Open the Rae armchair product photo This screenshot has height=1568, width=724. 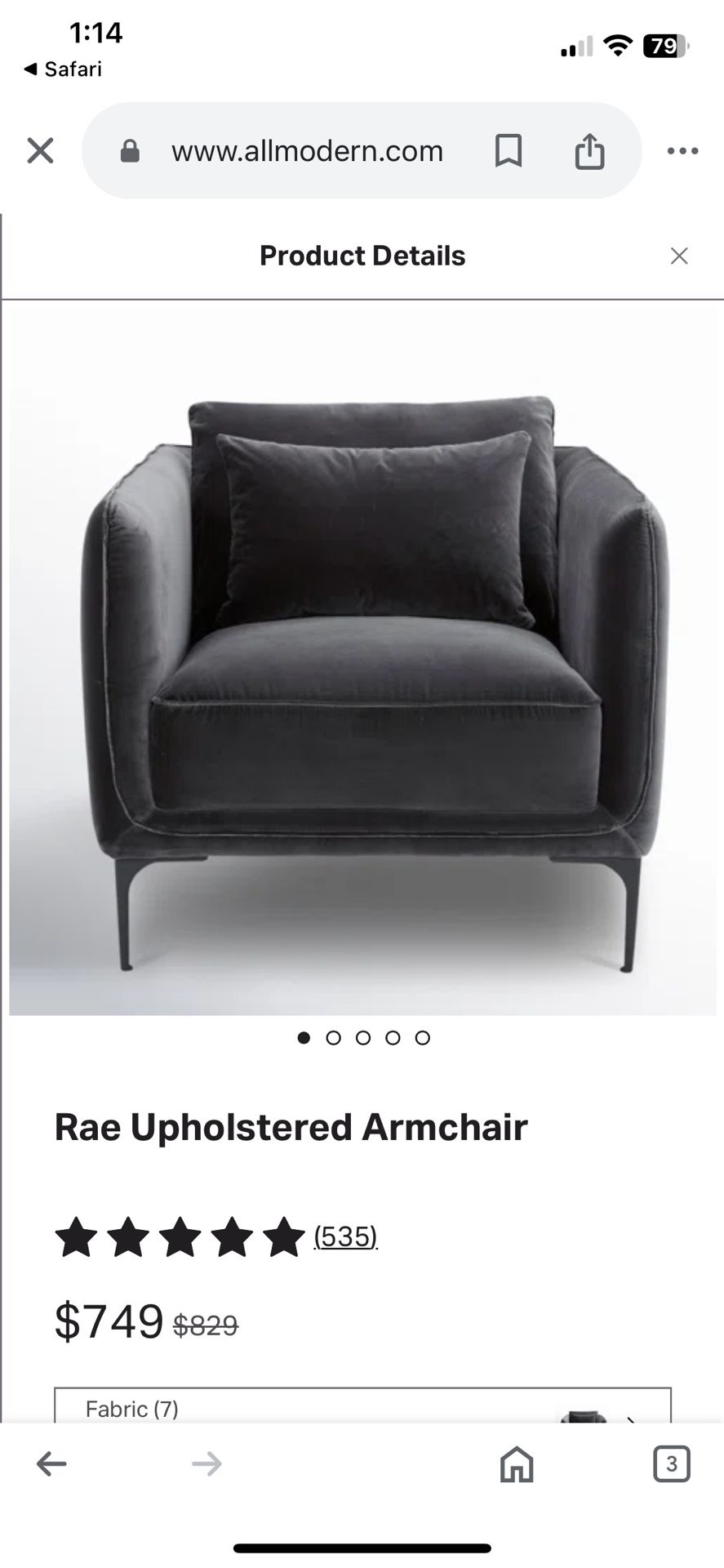pos(362,661)
